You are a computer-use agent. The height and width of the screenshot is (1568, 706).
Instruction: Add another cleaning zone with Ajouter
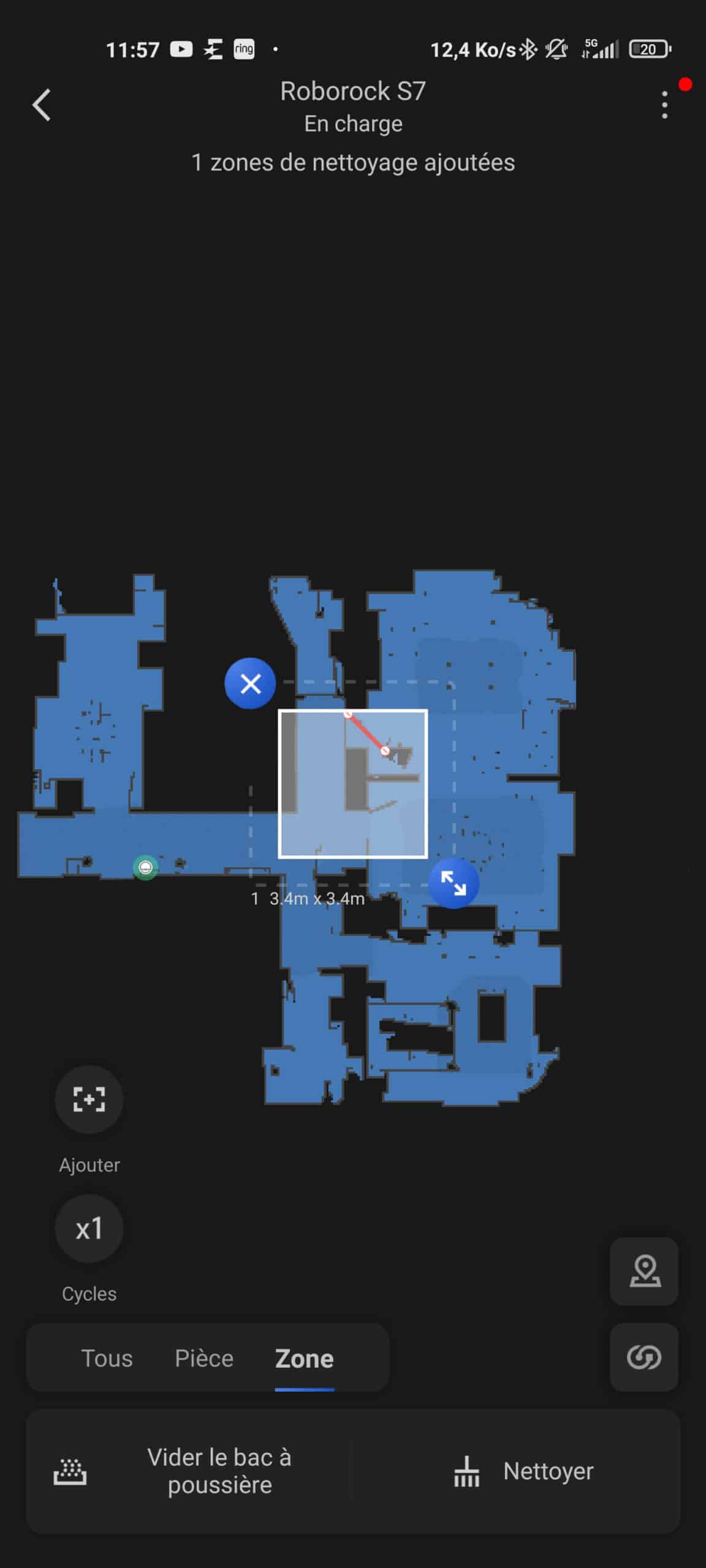tap(89, 1099)
